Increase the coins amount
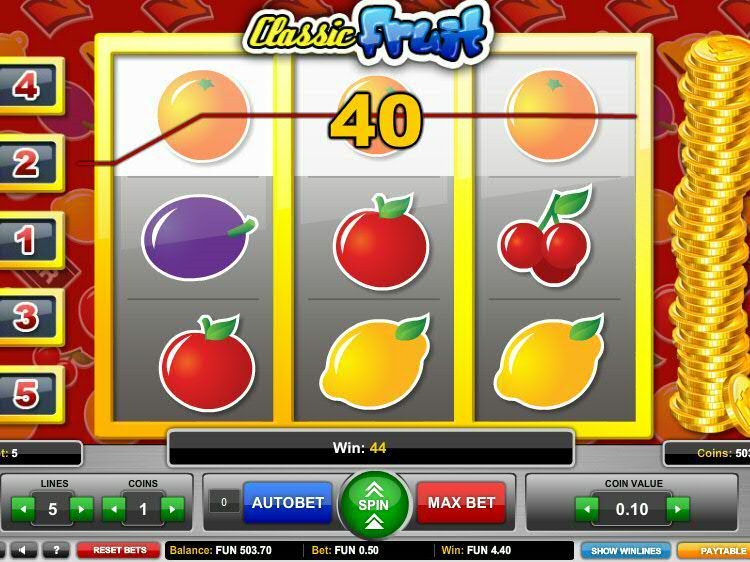 (173, 510)
